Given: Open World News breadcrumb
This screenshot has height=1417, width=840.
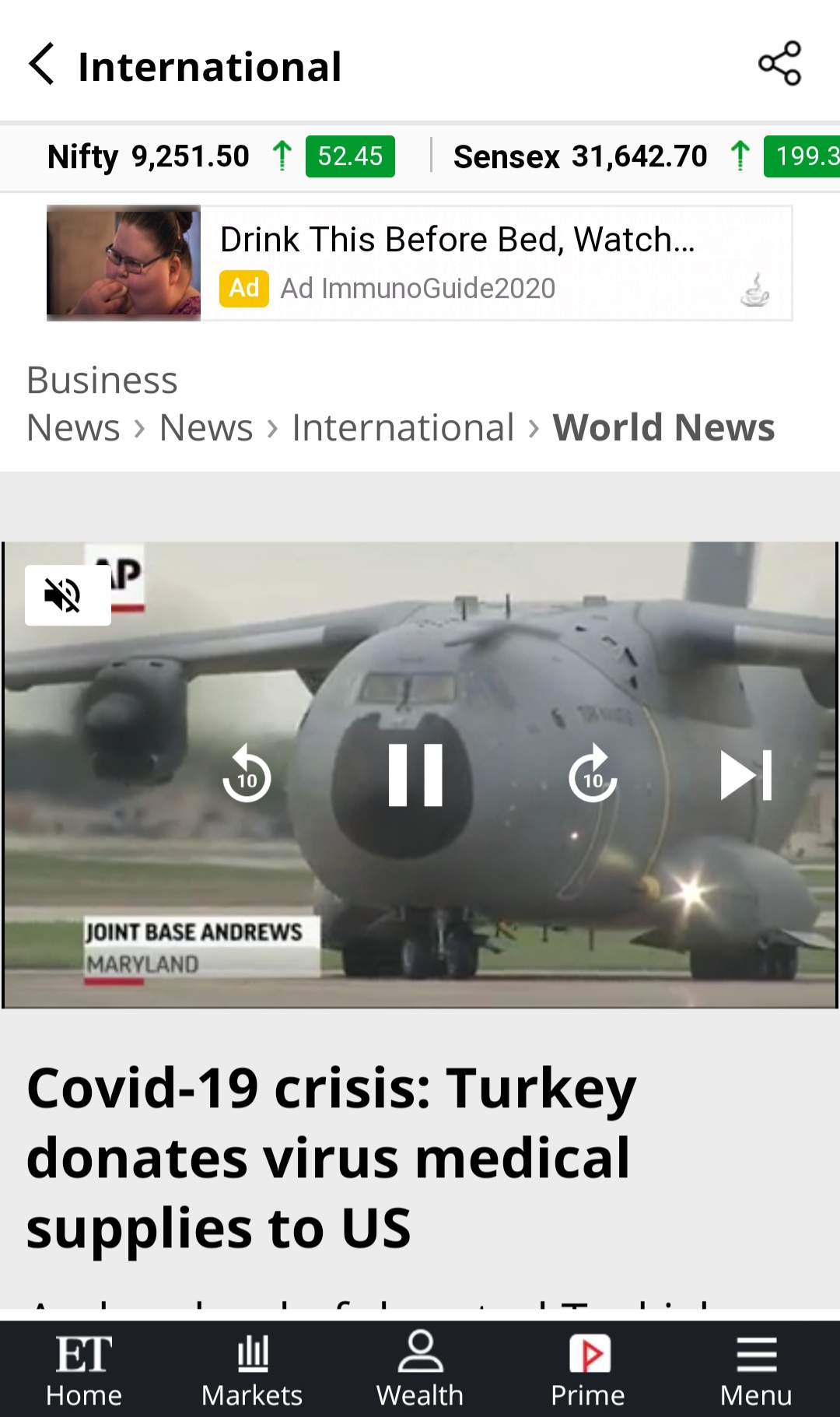Looking at the screenshot, I should [663, 428].
